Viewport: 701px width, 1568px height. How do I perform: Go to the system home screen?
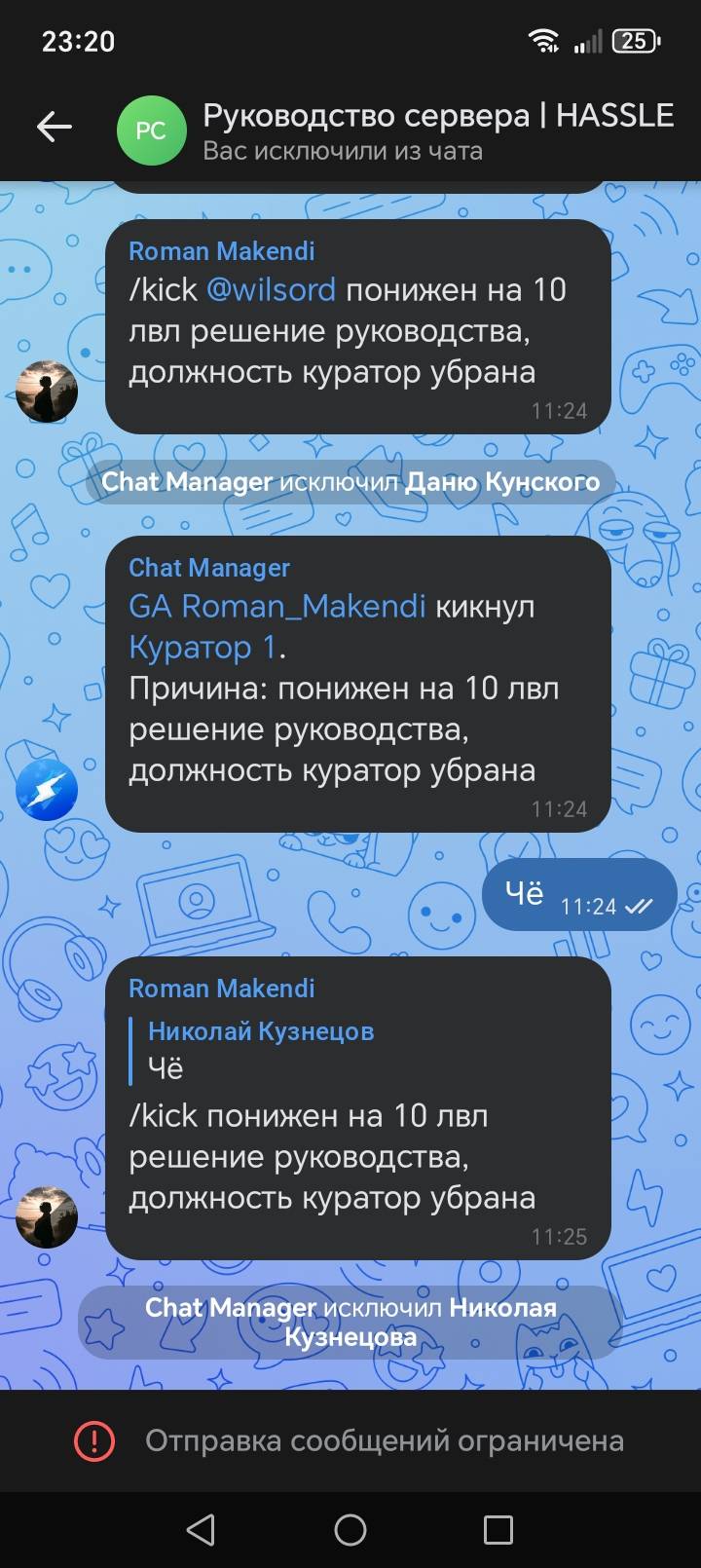tap(350, 1529)
